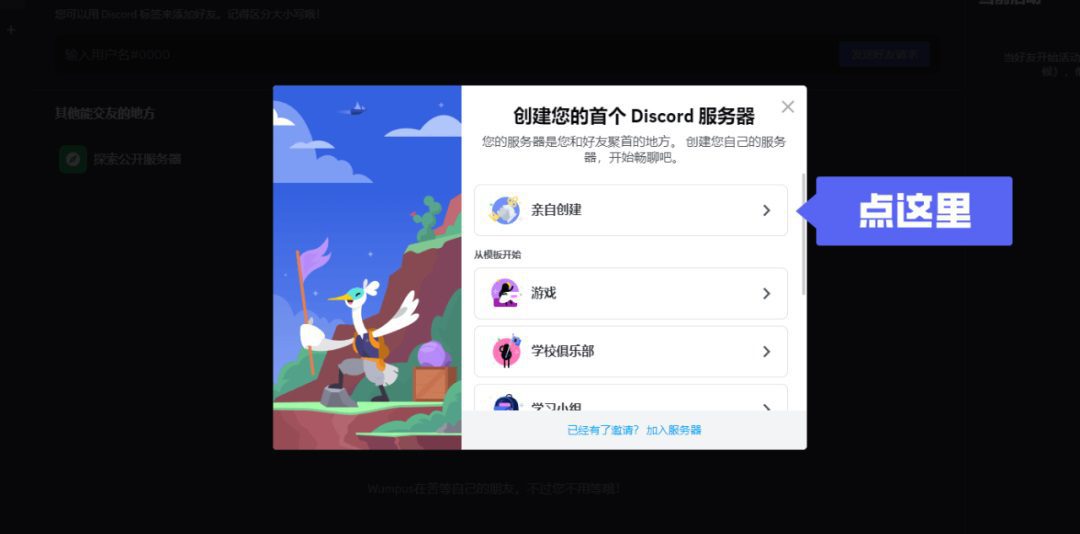Close the create server dialog
This screenshot has width=1080, height=534.
pyautogui.click(x=788, y=107)
